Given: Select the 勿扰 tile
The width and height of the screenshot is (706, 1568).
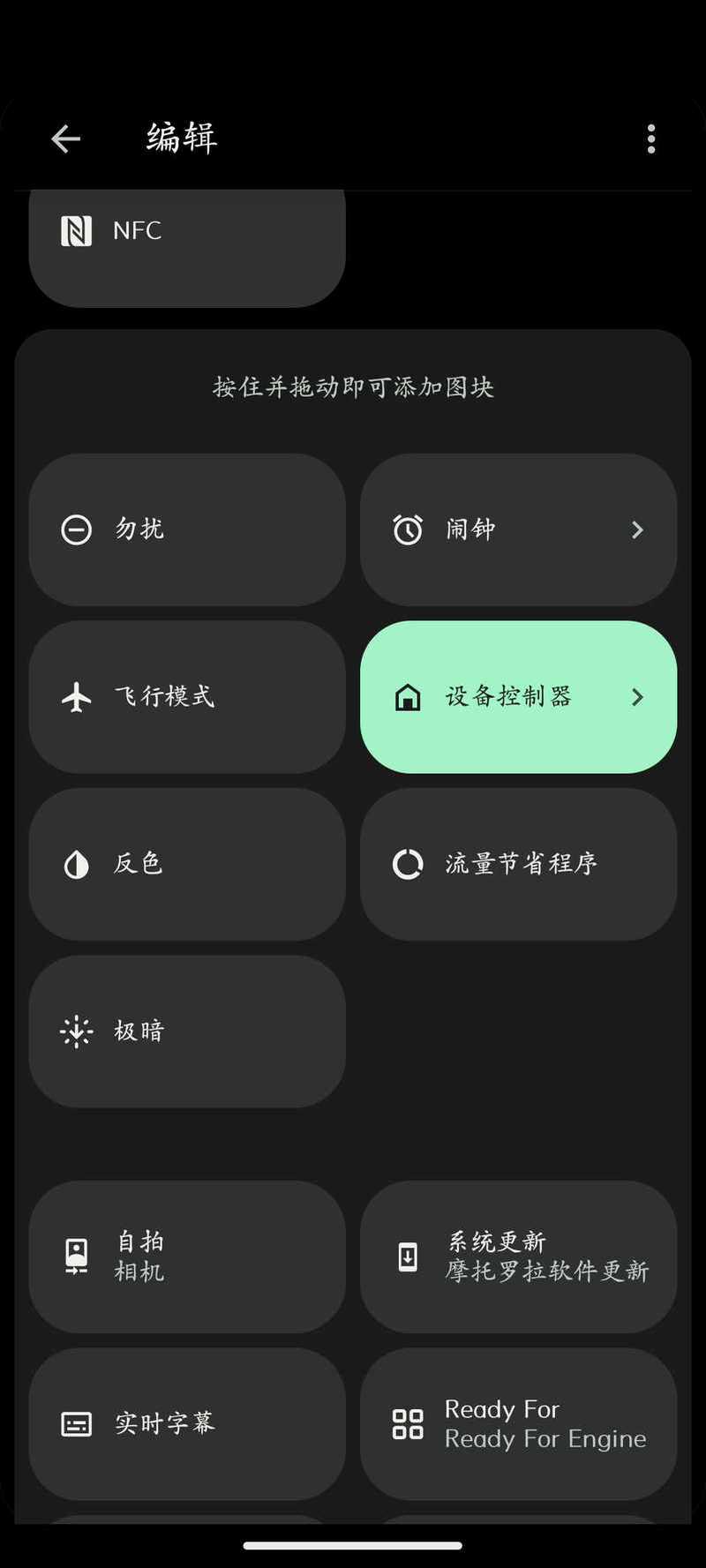Looking at the screenshot, I should tap(187, 529).
